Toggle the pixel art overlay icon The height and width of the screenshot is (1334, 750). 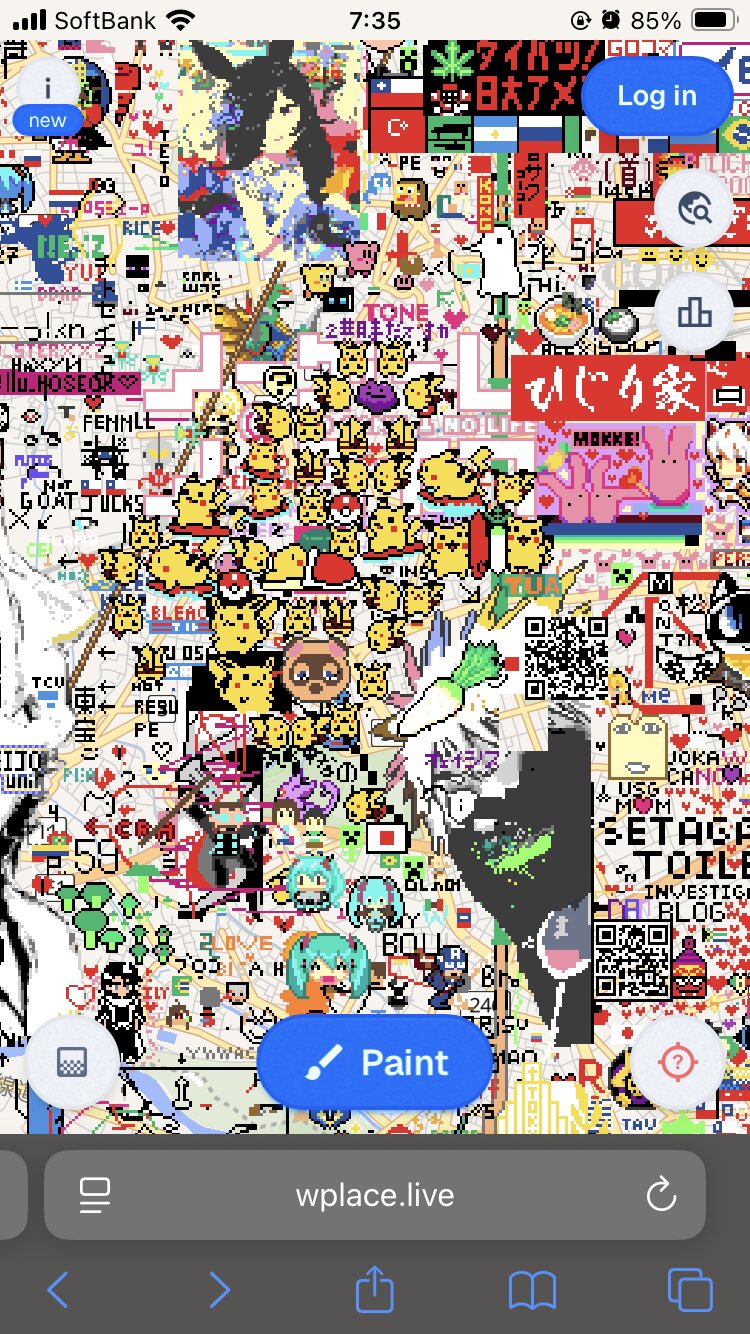point(71,1062)
